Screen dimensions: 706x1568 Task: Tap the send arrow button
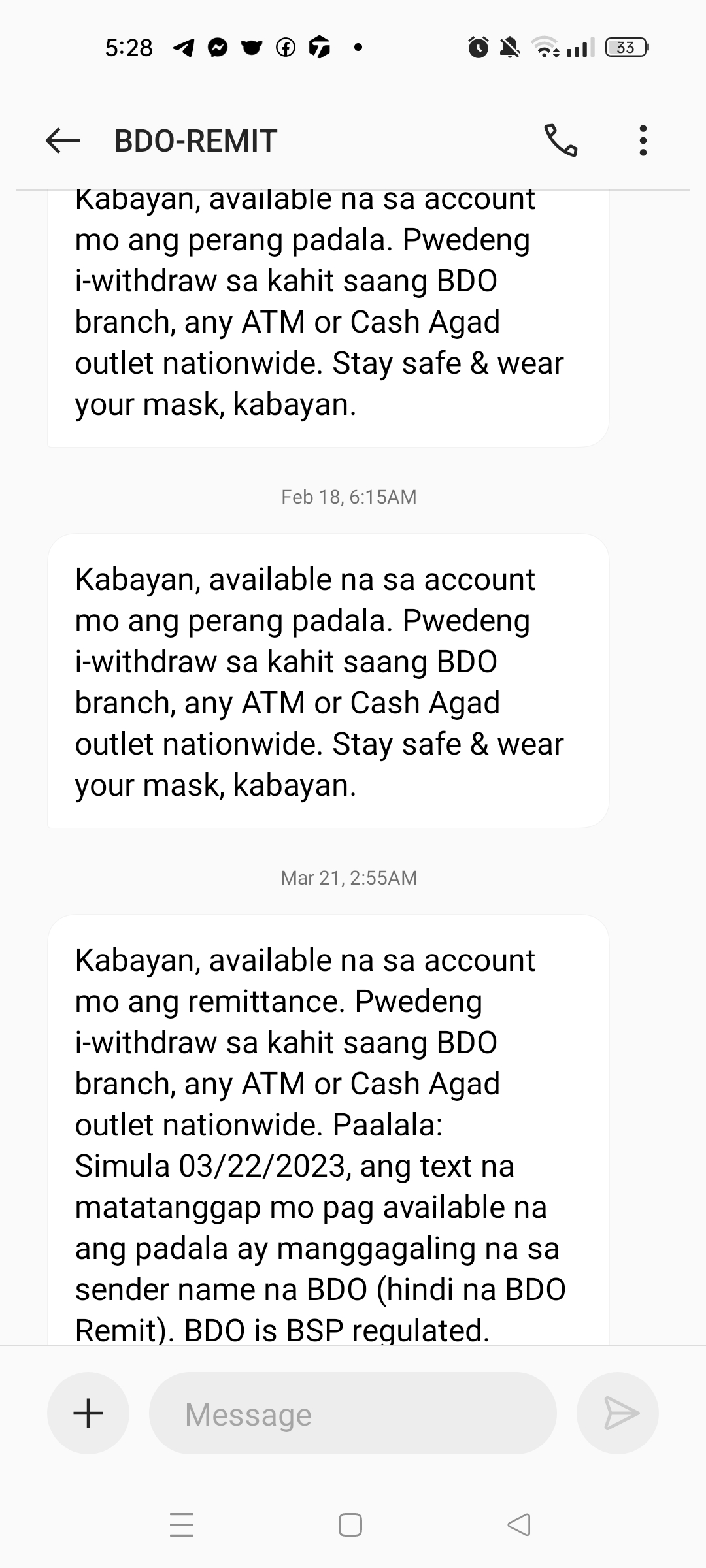pos(618,1413)
